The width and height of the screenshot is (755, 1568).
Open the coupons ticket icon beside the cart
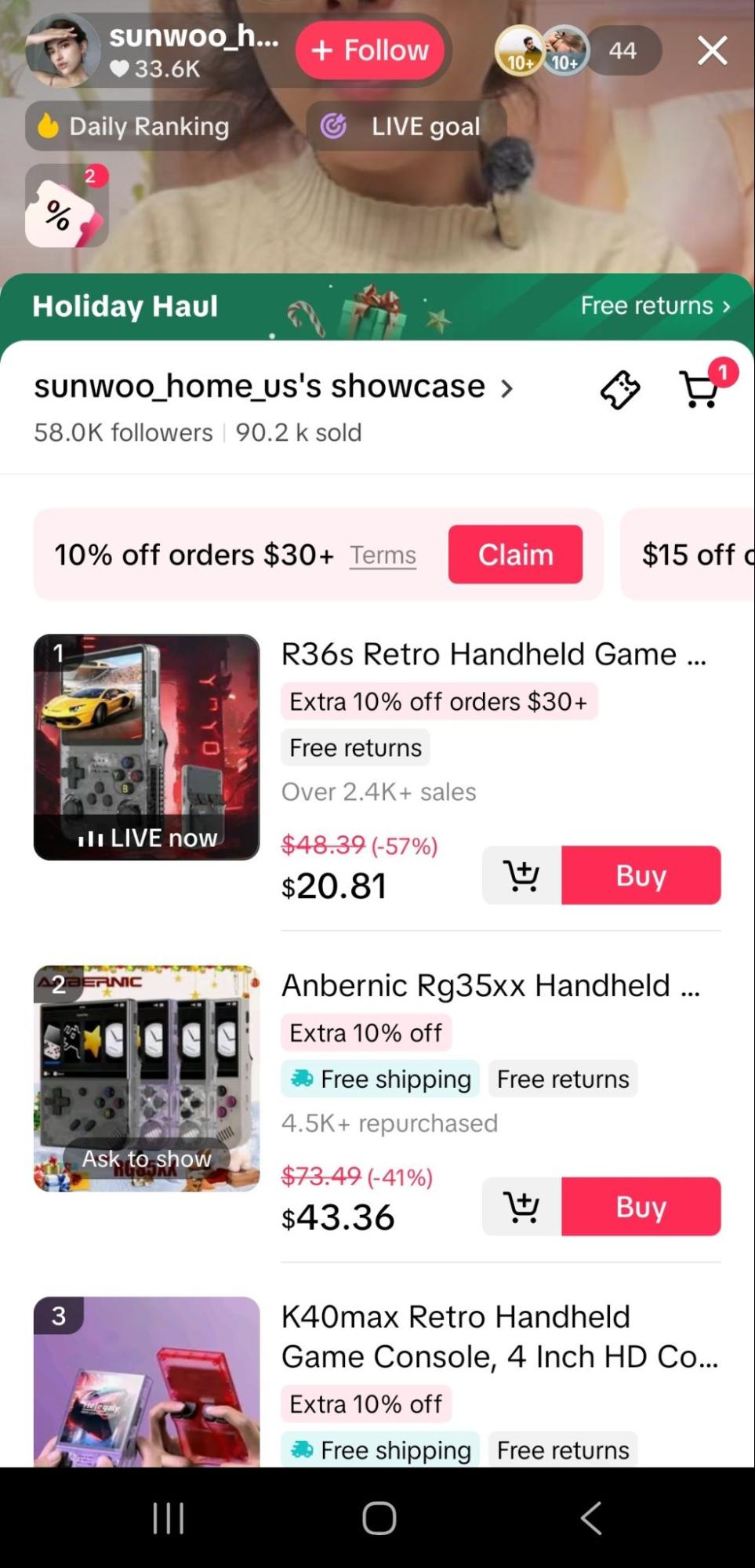621,388
